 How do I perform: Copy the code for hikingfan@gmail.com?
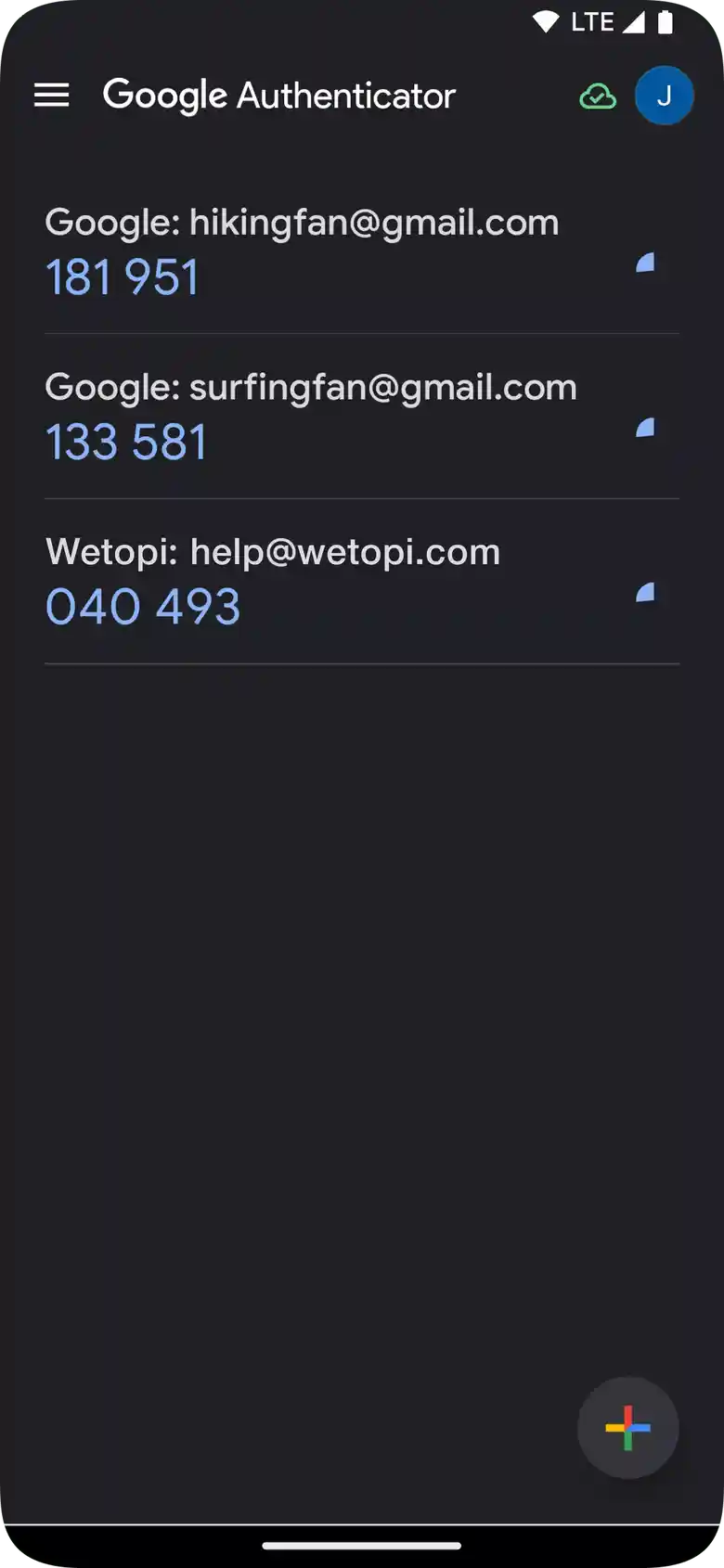(362, 252)
